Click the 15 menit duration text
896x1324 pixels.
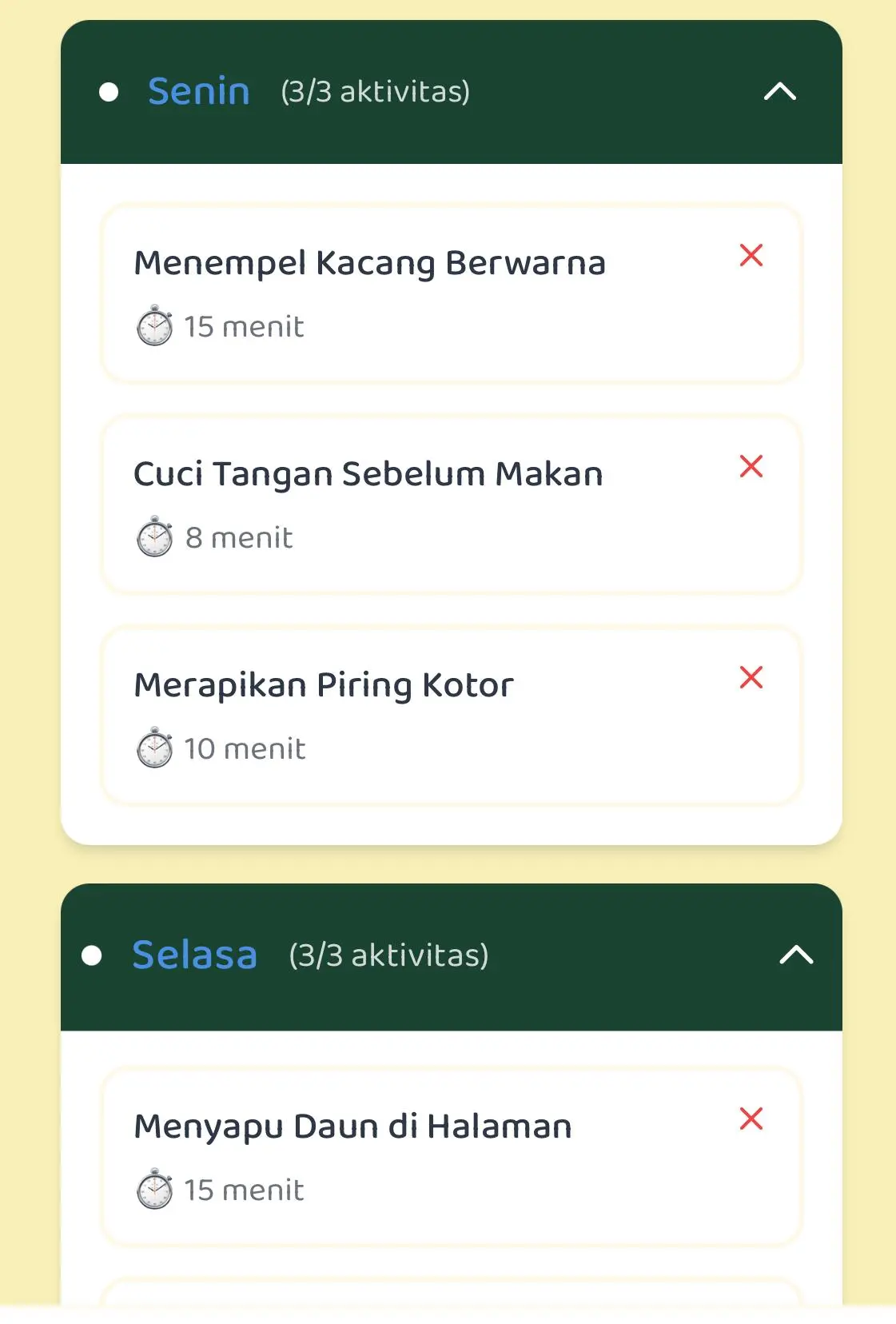[x=242, y=325]
